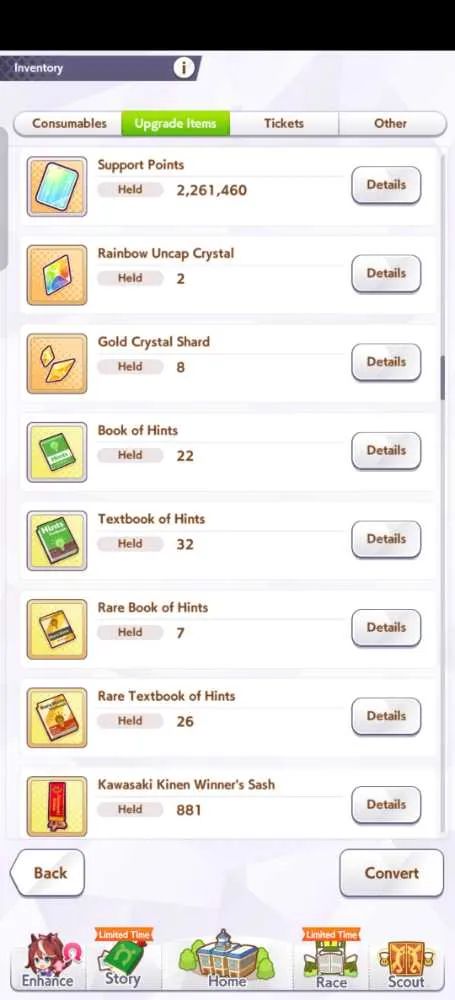The height and width of the screenshot is (1000, 455).
Task: Open the Other tab
Action: (391, 124)
